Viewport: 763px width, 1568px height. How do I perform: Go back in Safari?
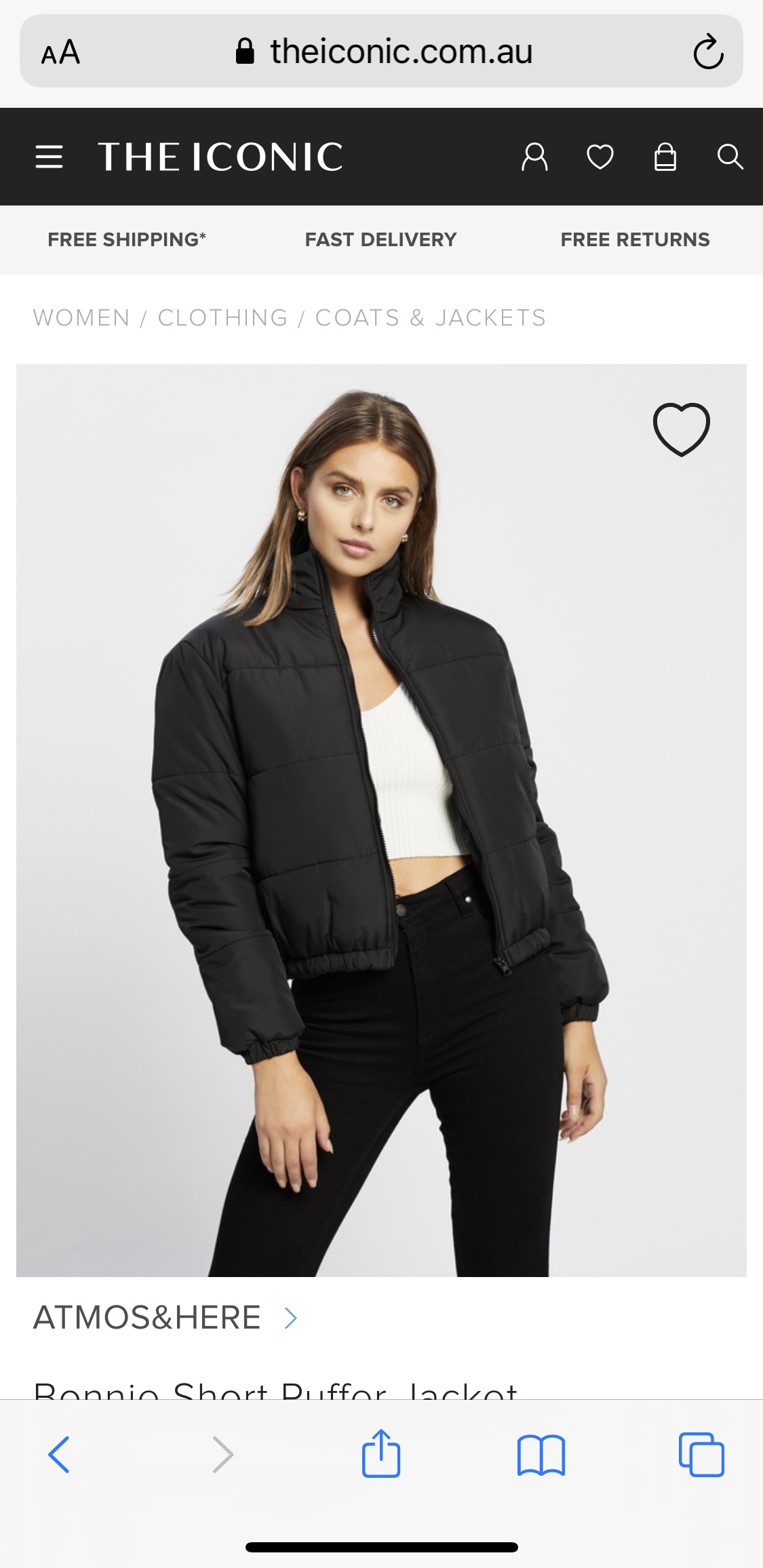point(59,1454)
